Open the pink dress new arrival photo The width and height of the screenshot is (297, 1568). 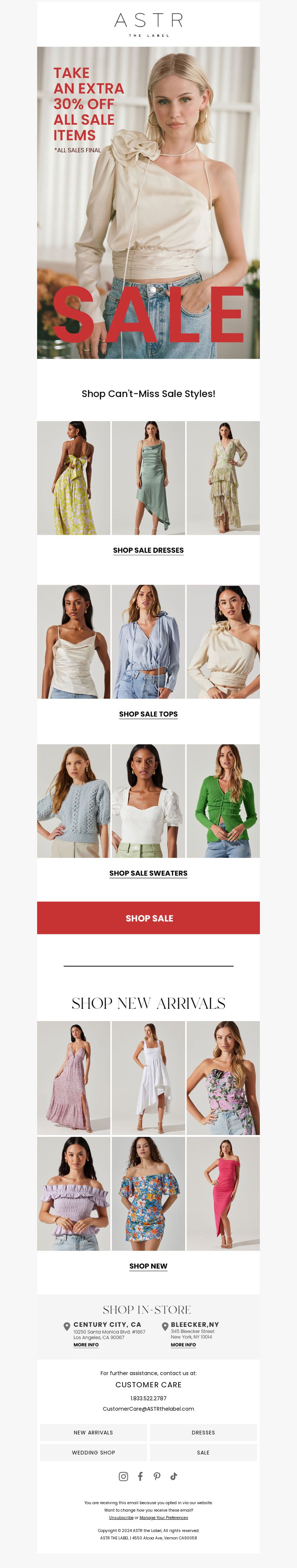coord(223,1194)
